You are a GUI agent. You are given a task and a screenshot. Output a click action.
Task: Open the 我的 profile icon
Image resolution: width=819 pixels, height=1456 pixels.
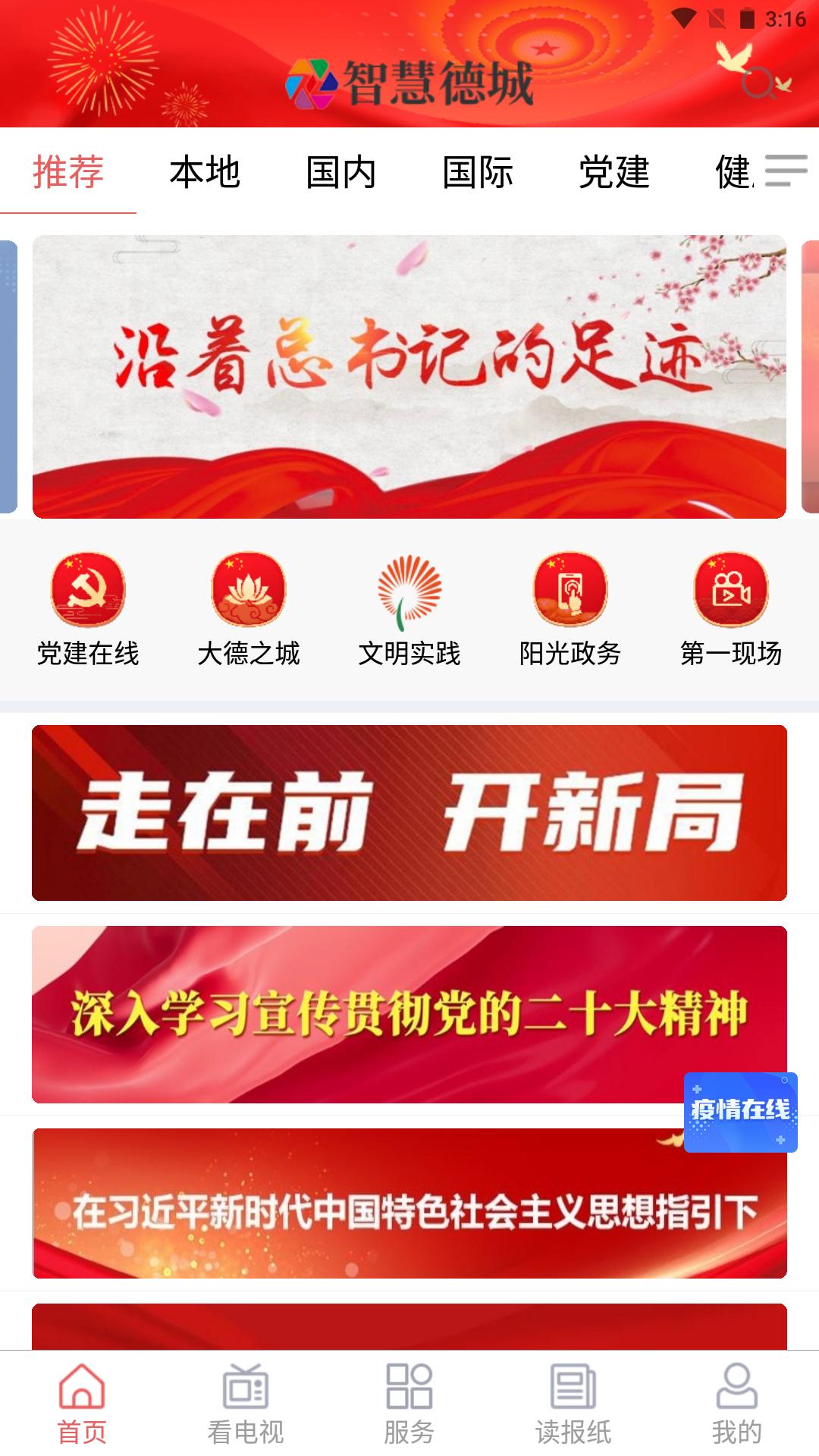[737, 1411]
